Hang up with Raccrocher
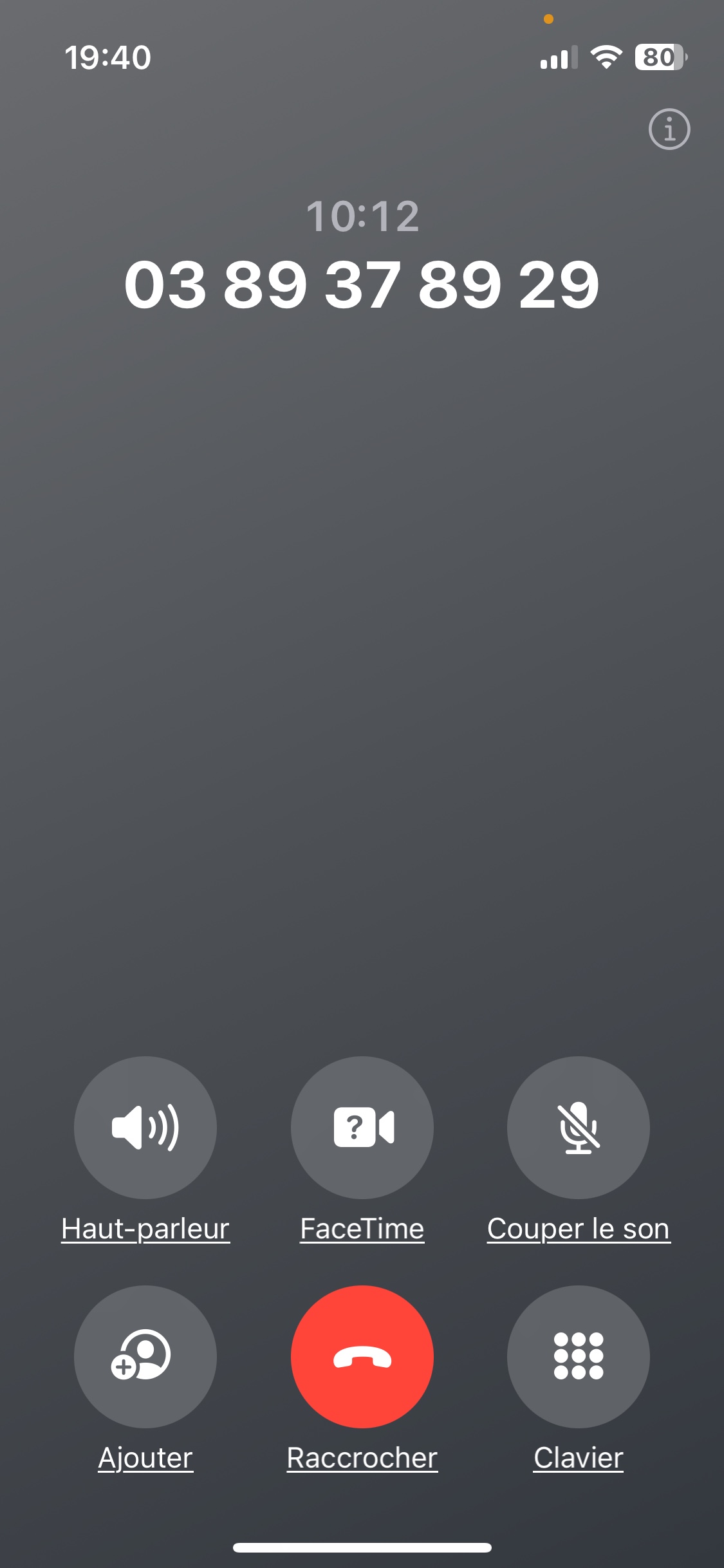 click(x=362, y=1356)
